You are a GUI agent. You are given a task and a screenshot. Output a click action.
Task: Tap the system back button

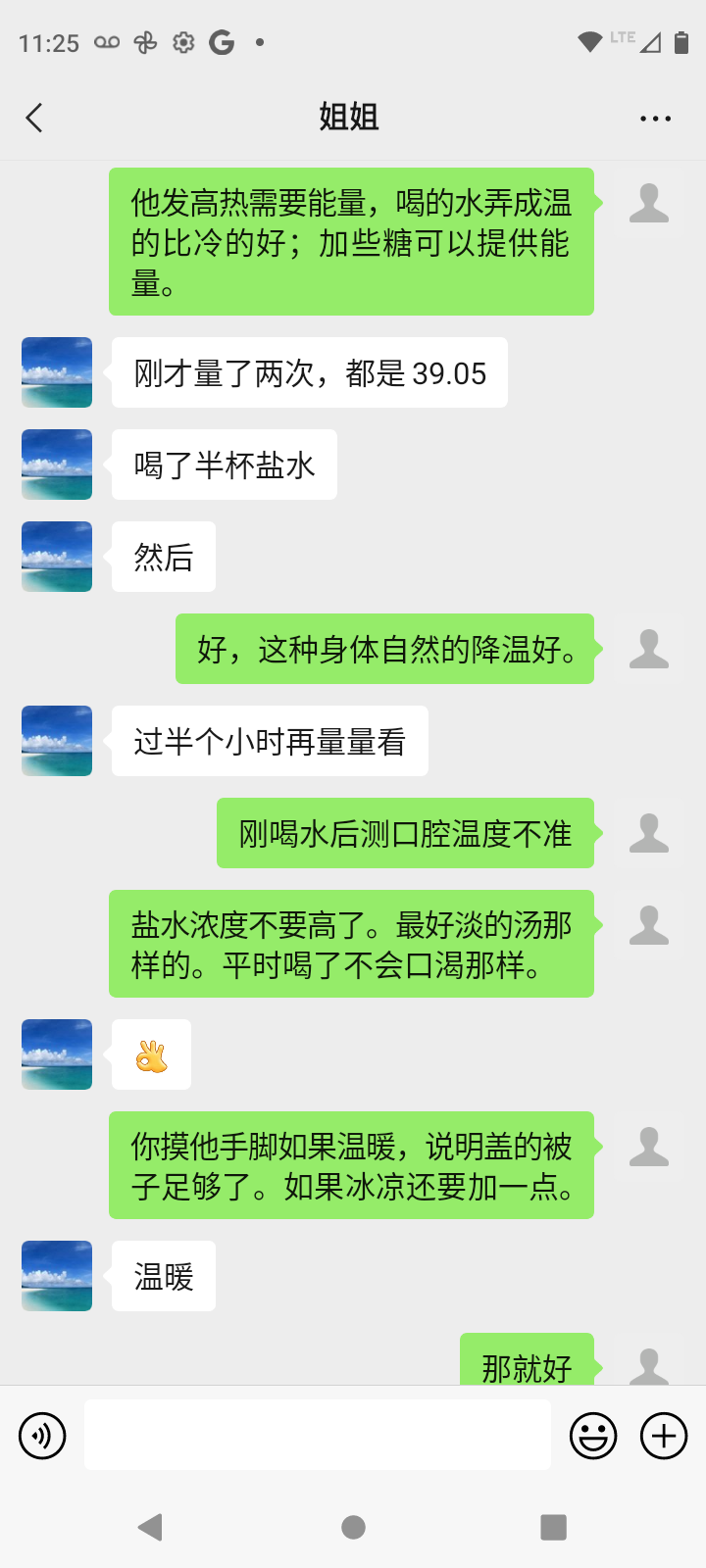(150, 1527)
